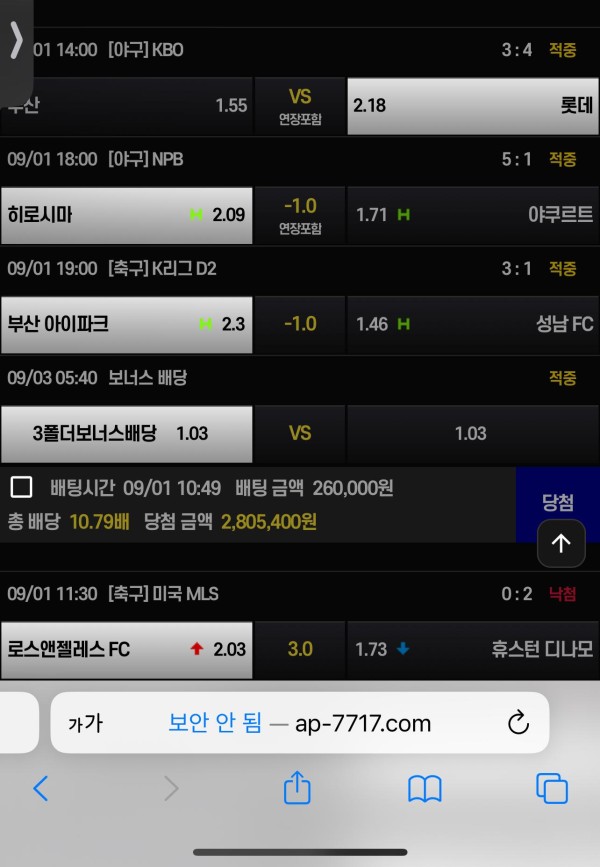
Task: Open Safari bookmarks
Action: click(x=425, y=789)
